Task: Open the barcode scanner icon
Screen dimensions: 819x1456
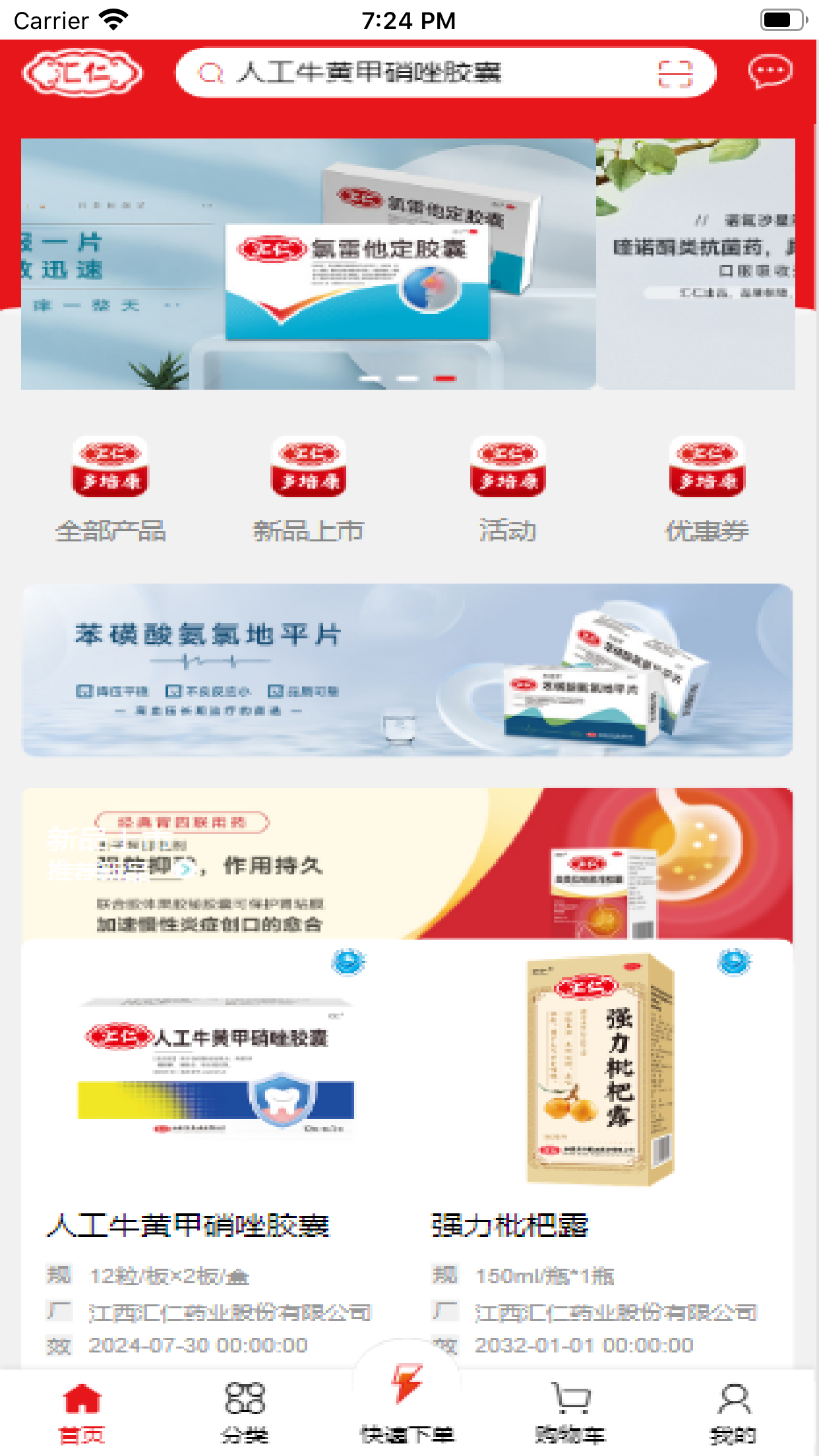Action: coord(675,73)
